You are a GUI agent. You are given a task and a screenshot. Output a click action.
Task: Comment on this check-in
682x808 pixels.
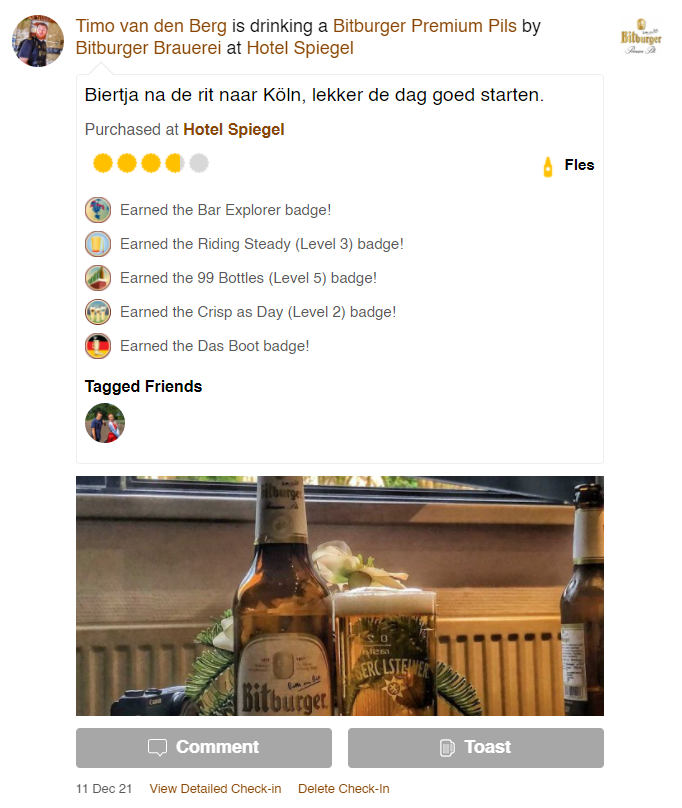[204, 748]
